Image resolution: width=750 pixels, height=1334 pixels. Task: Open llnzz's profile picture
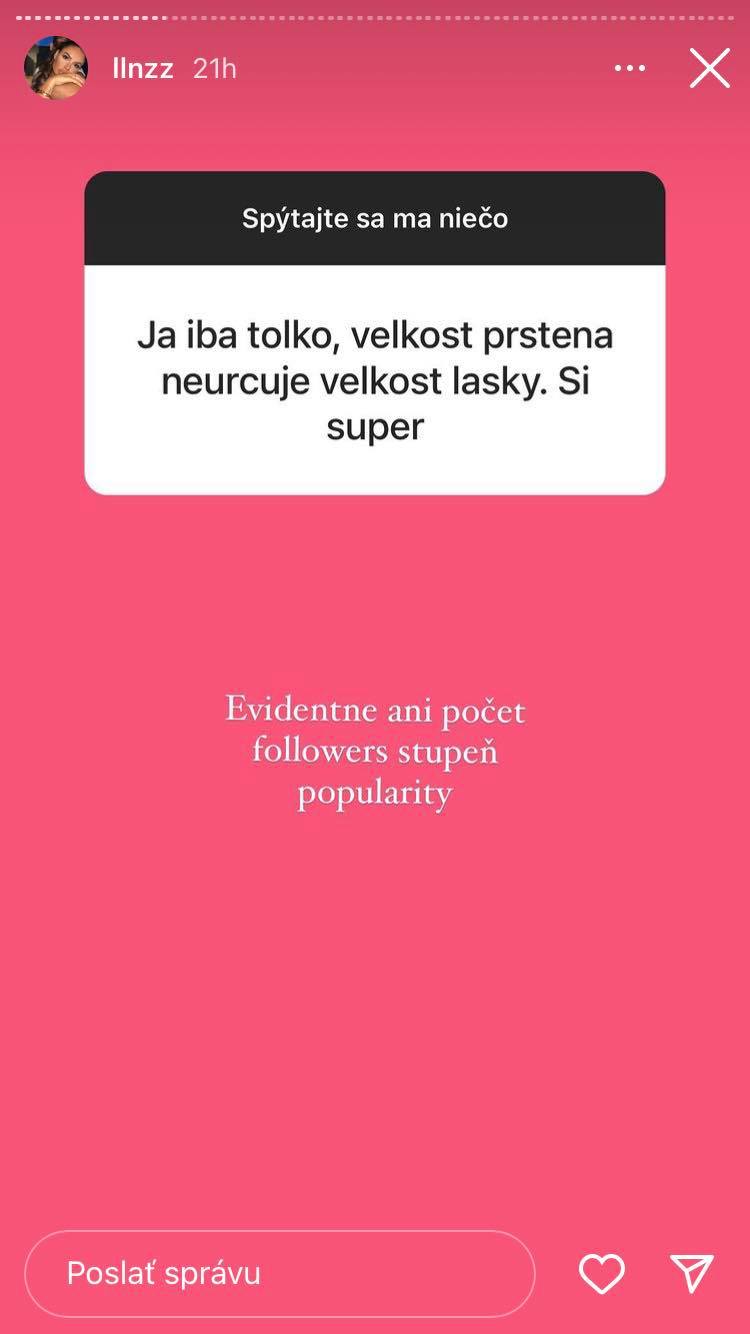click(56, 68)
